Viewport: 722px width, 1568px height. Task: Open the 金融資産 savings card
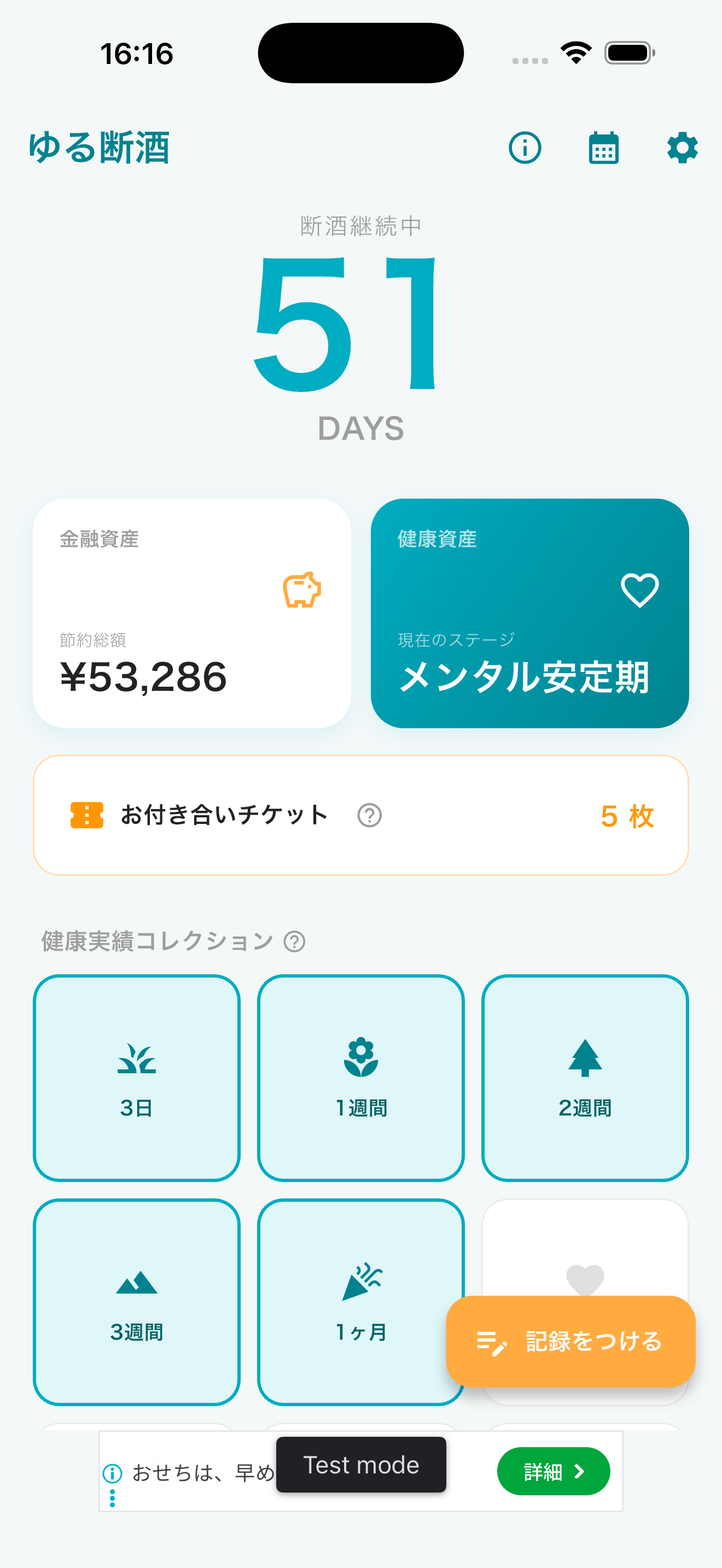pos(192,613)
